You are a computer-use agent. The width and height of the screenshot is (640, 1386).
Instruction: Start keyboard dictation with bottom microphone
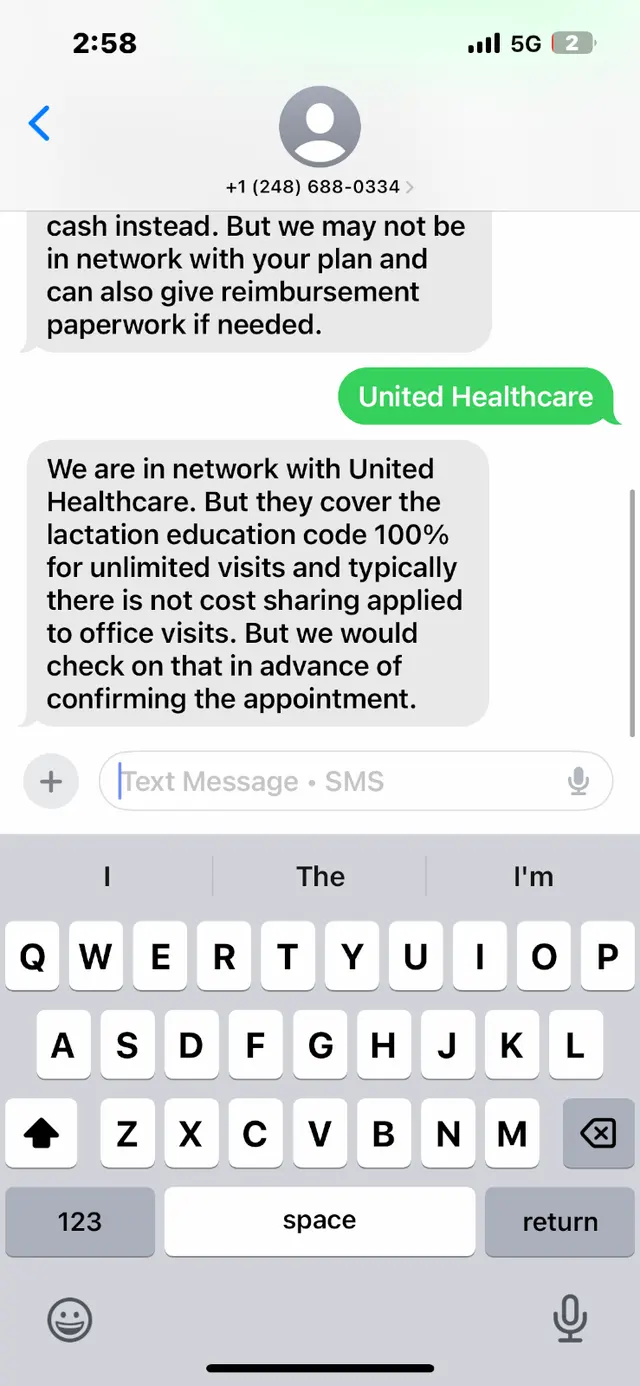570,1318
